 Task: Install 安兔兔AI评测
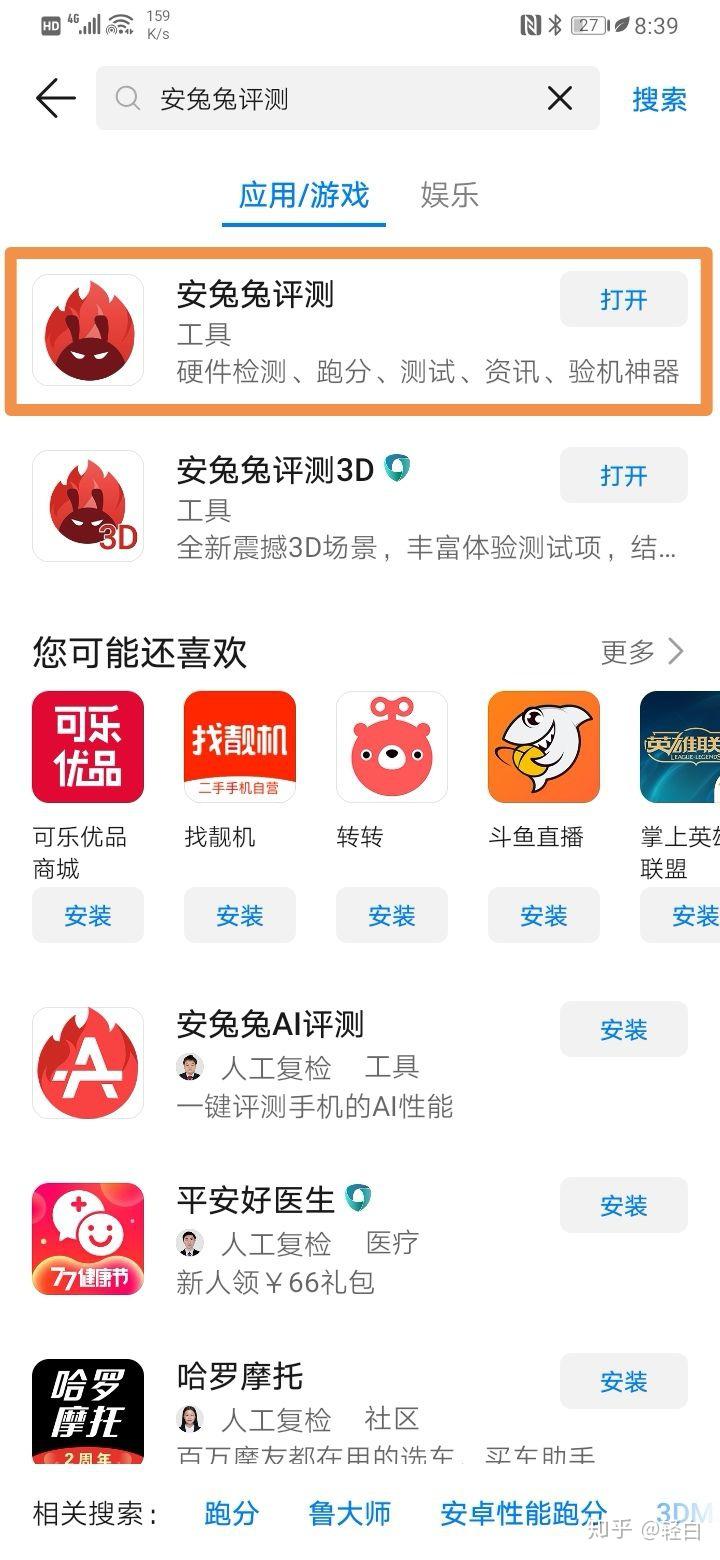coord(624,1029)
